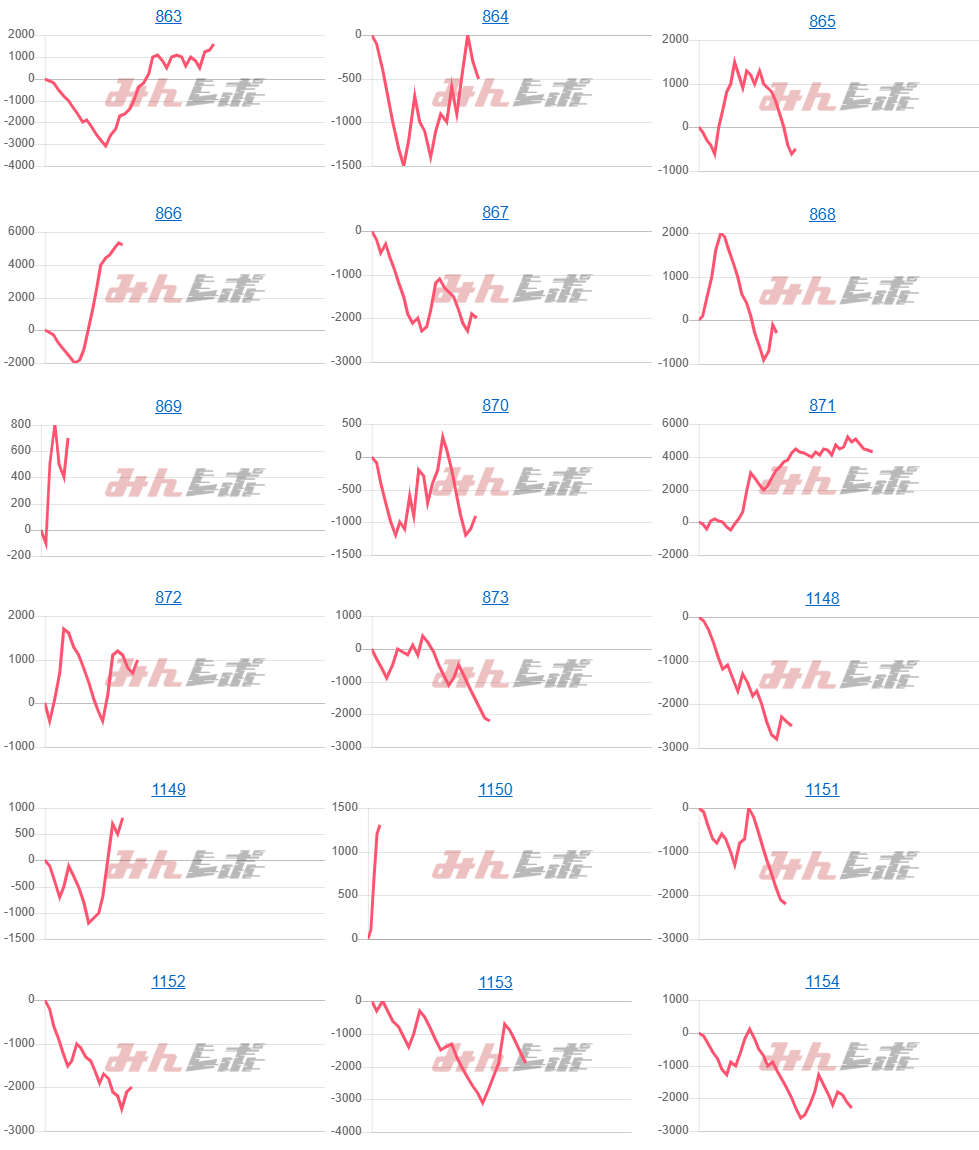Open machine number 1152 link
This screenshot has height=1150, width=979.
(168, 982)
